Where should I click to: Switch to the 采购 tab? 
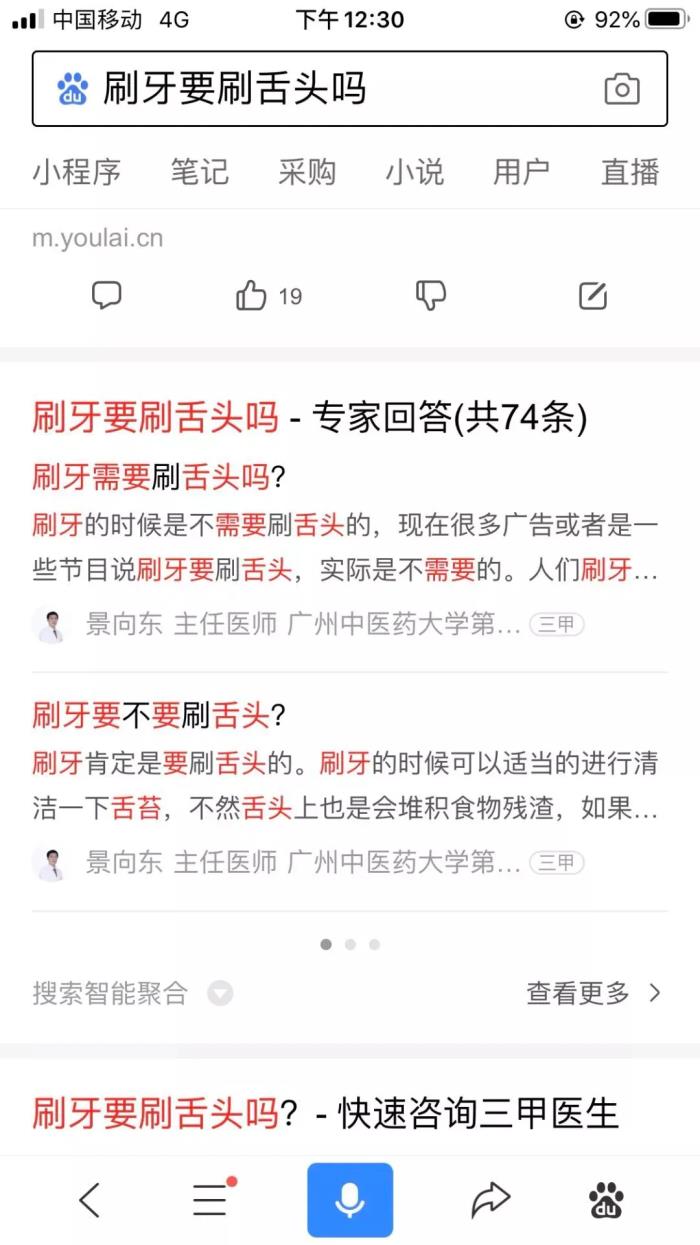pos(307,172)
